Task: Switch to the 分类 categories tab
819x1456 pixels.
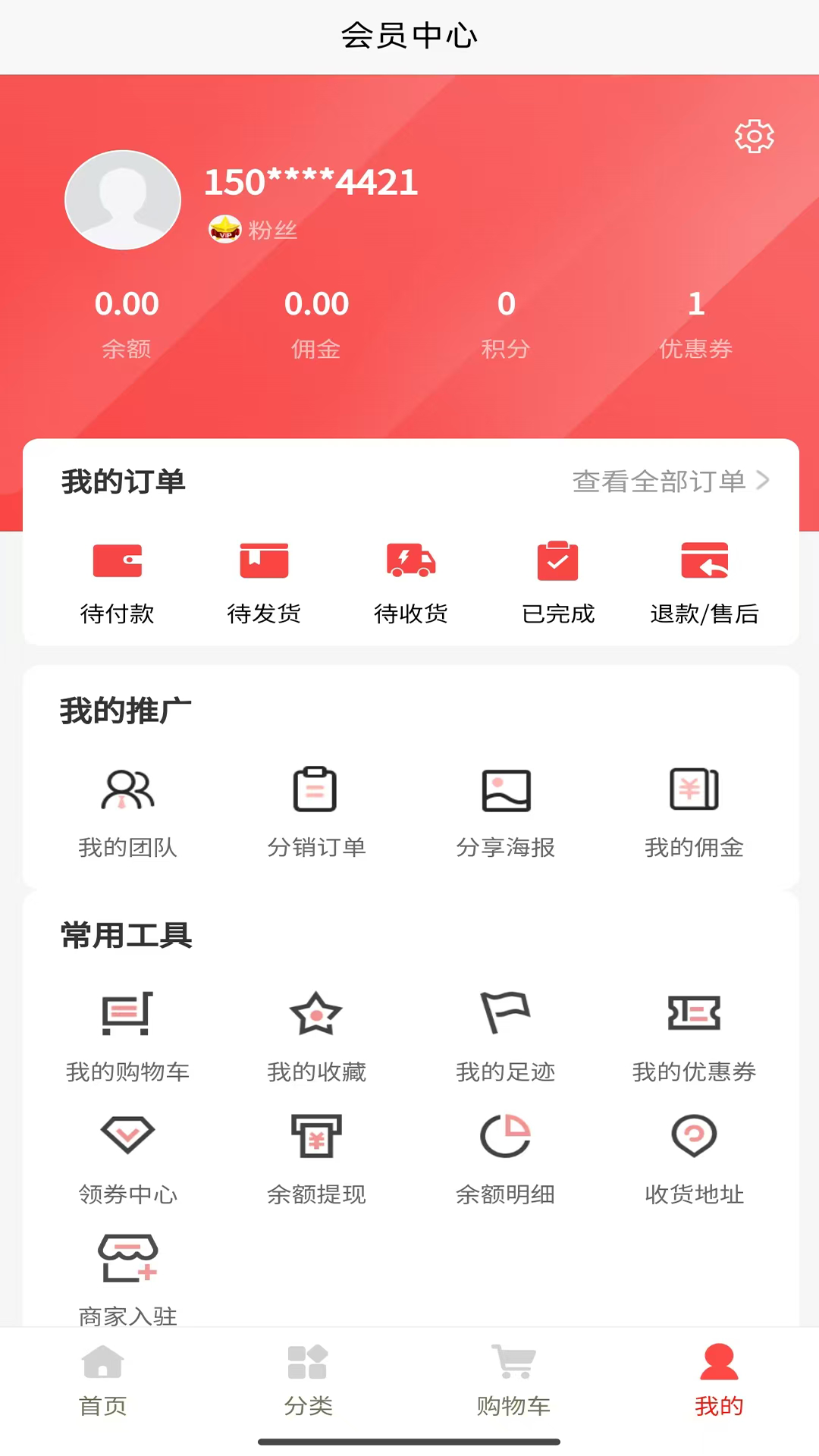Action: coord(308,1380)
